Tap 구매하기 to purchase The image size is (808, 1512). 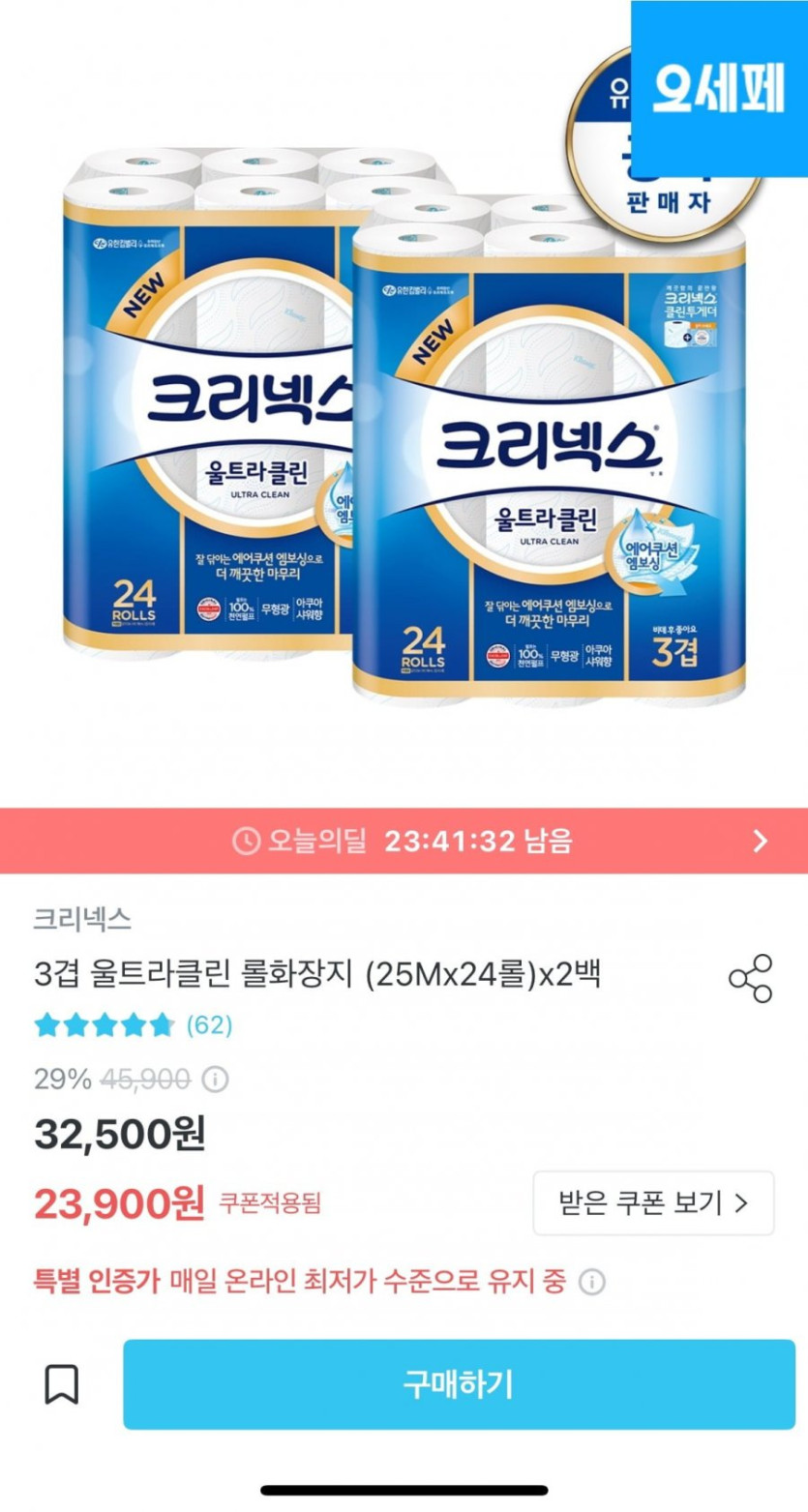459,1384
